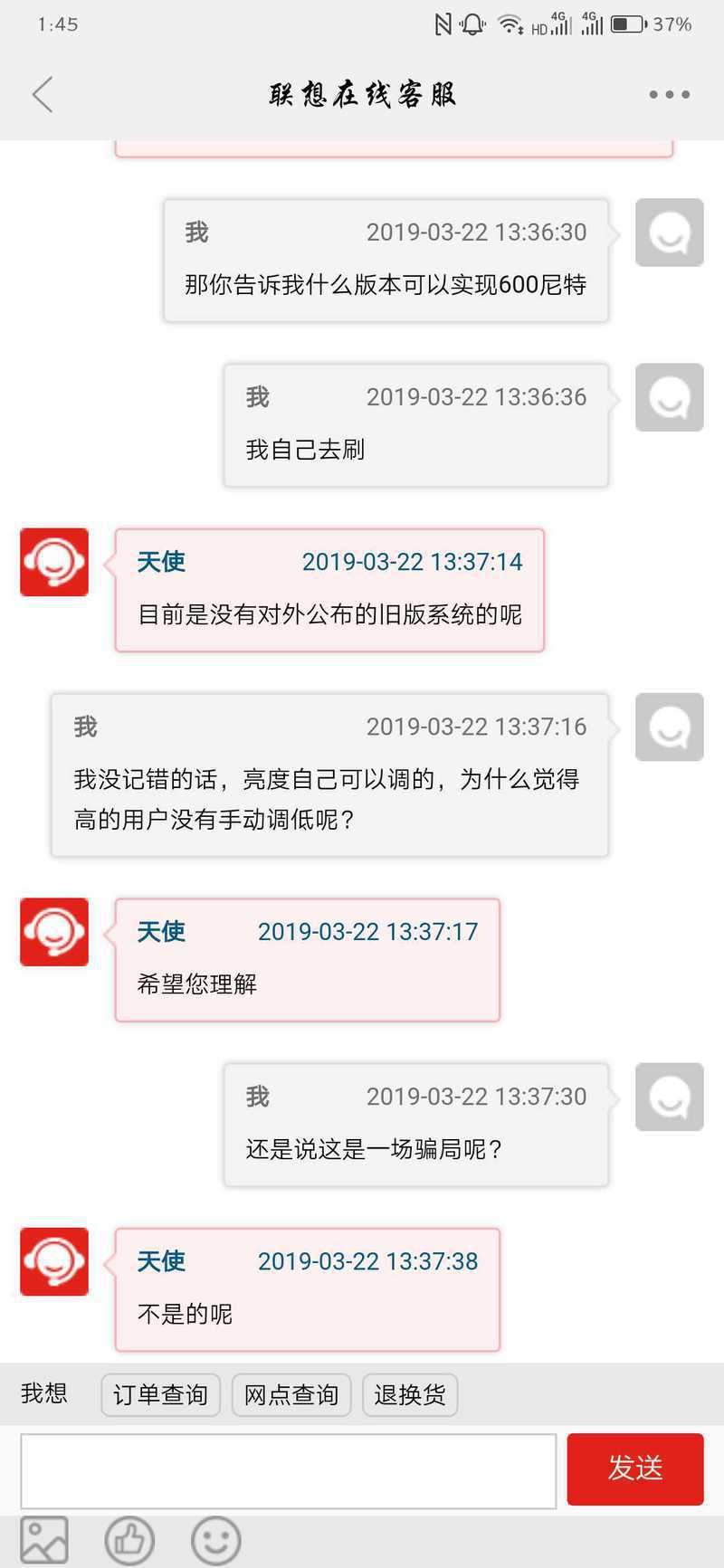Tap the 订单查询 quick chip
The image size is (724, 1568).
pyautogui.click(x=160, y=1394)
